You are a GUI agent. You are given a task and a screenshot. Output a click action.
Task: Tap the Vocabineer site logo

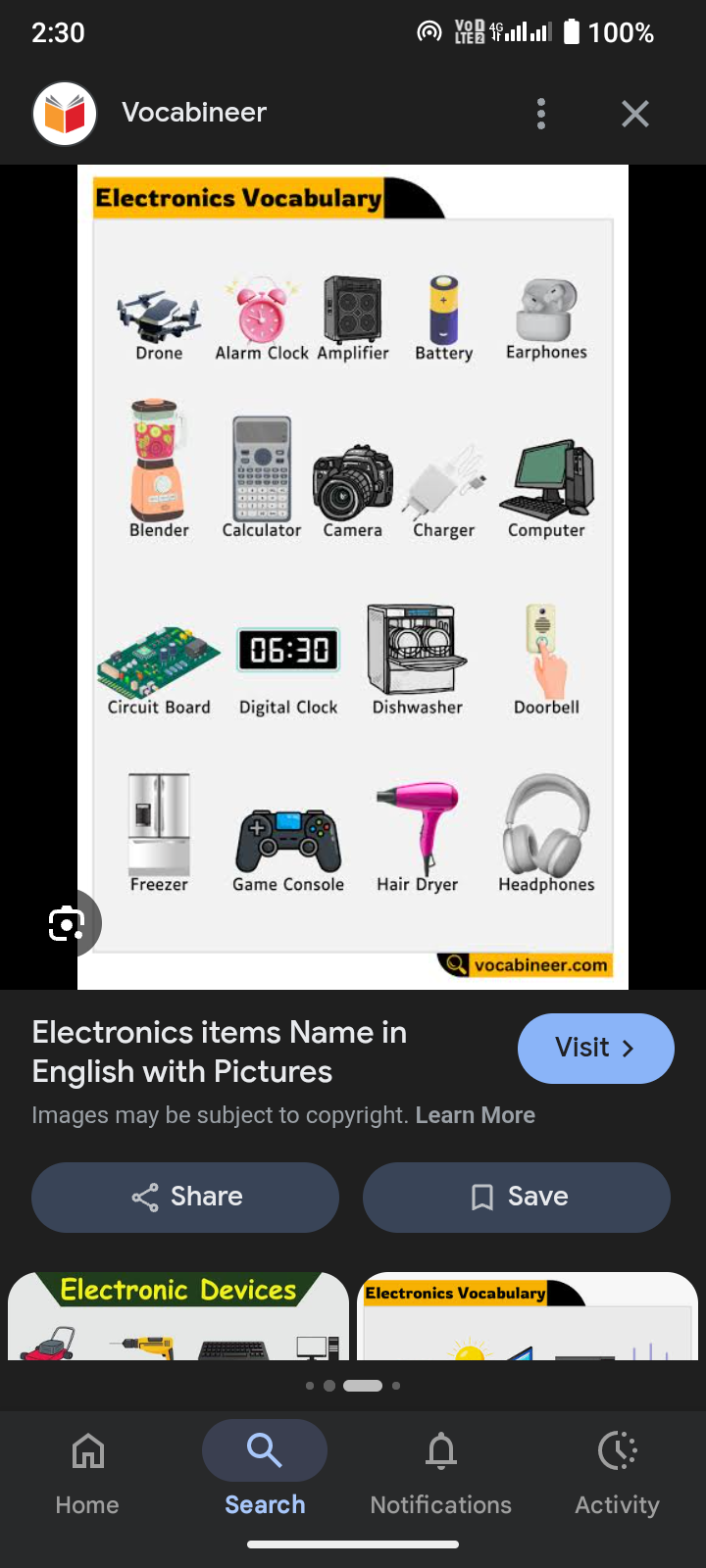coord(65,114)
